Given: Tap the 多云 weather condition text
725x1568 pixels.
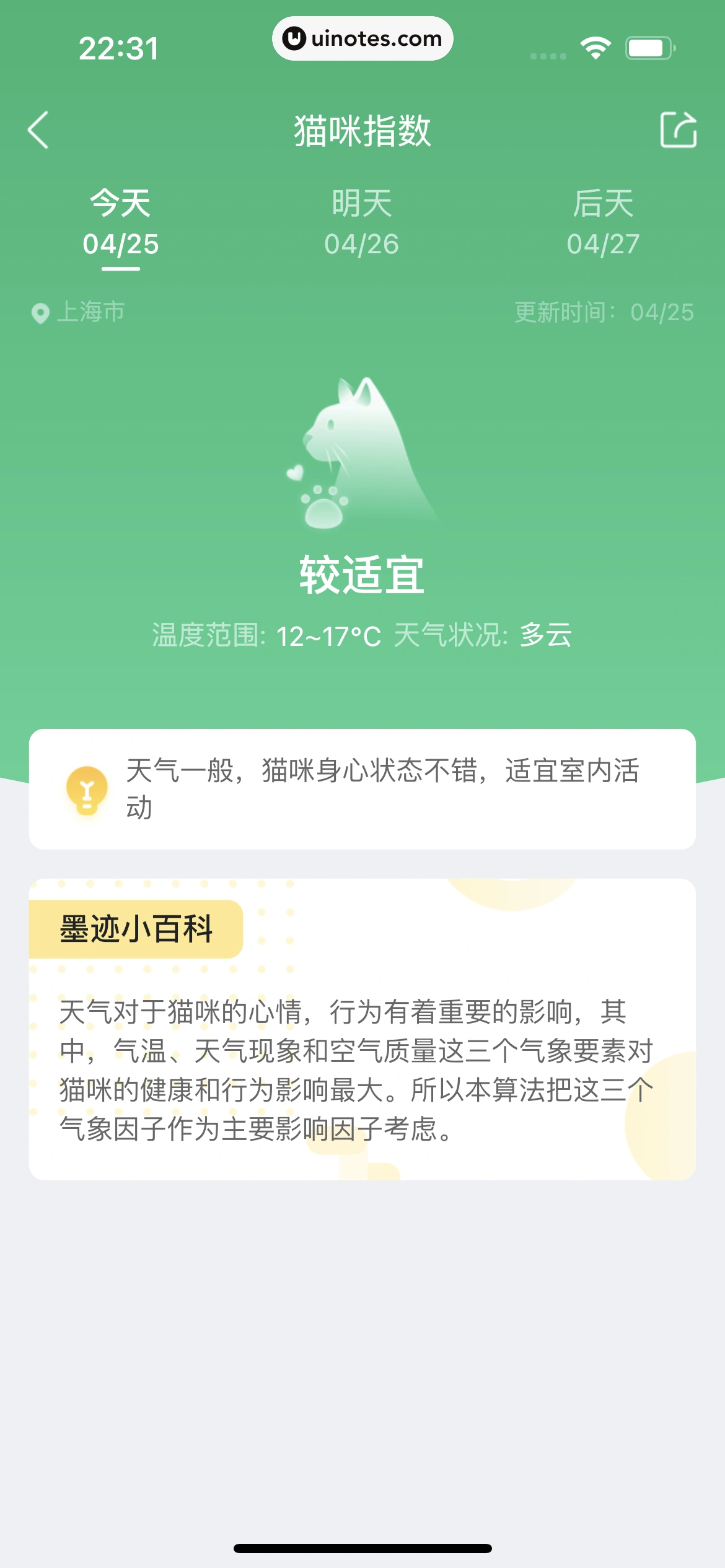Looking at the screenshot, I should (x=547, y=636).
